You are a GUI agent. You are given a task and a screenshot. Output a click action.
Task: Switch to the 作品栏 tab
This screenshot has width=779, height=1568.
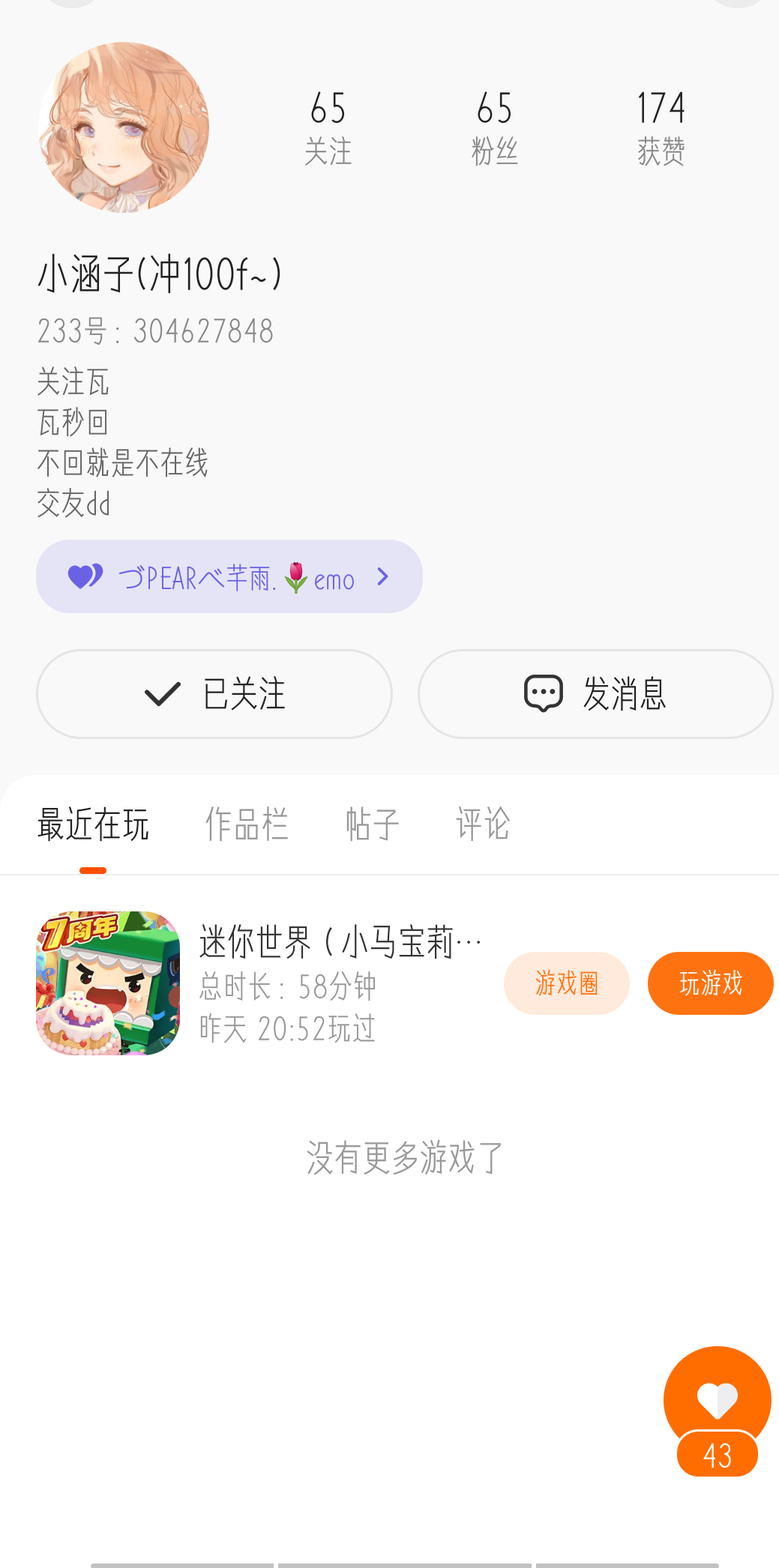[247, 824]
